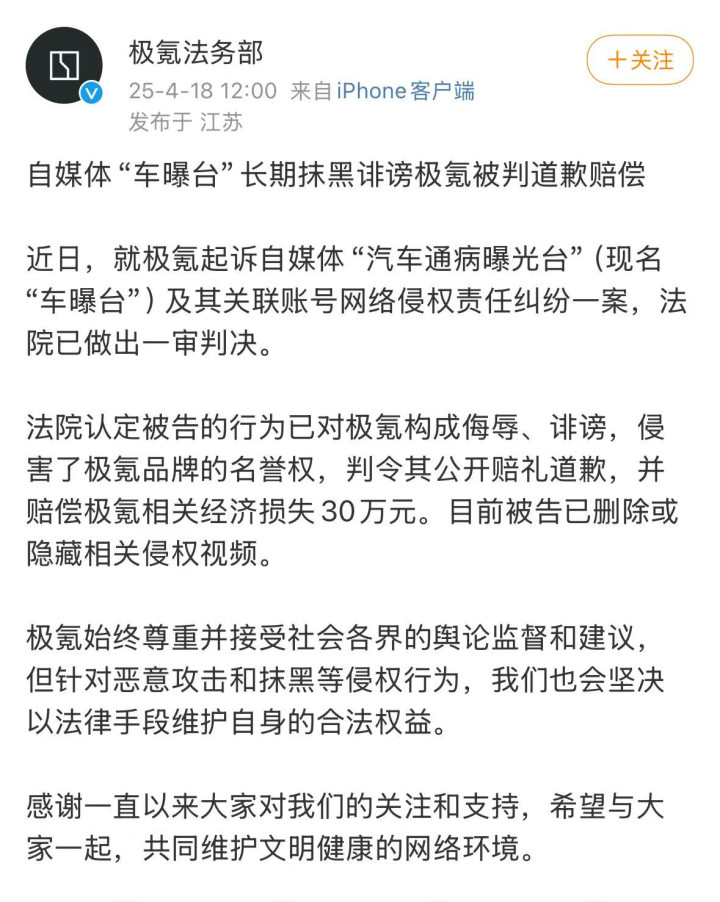Tap the iPhone客户端 source link

pos(405,91)
